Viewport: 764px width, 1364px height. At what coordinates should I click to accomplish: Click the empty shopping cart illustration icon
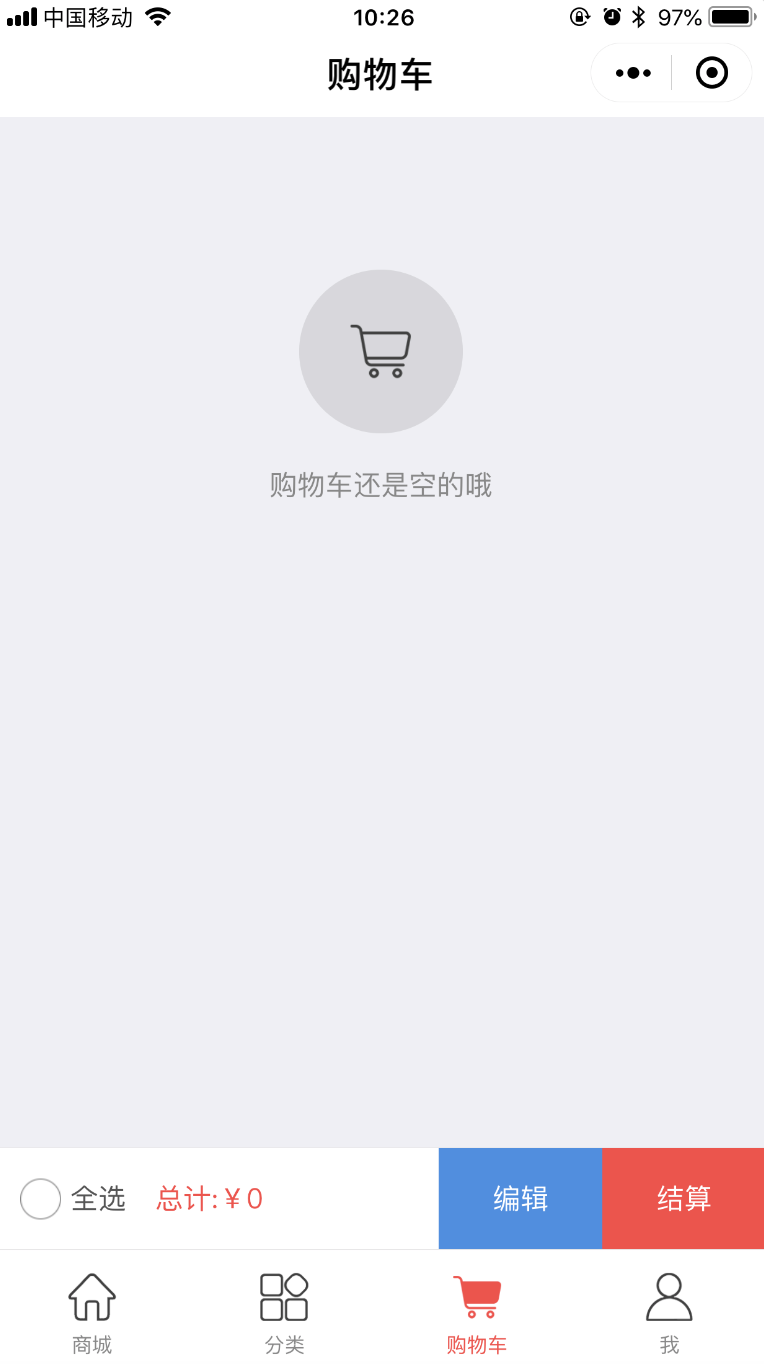point(381,351)
